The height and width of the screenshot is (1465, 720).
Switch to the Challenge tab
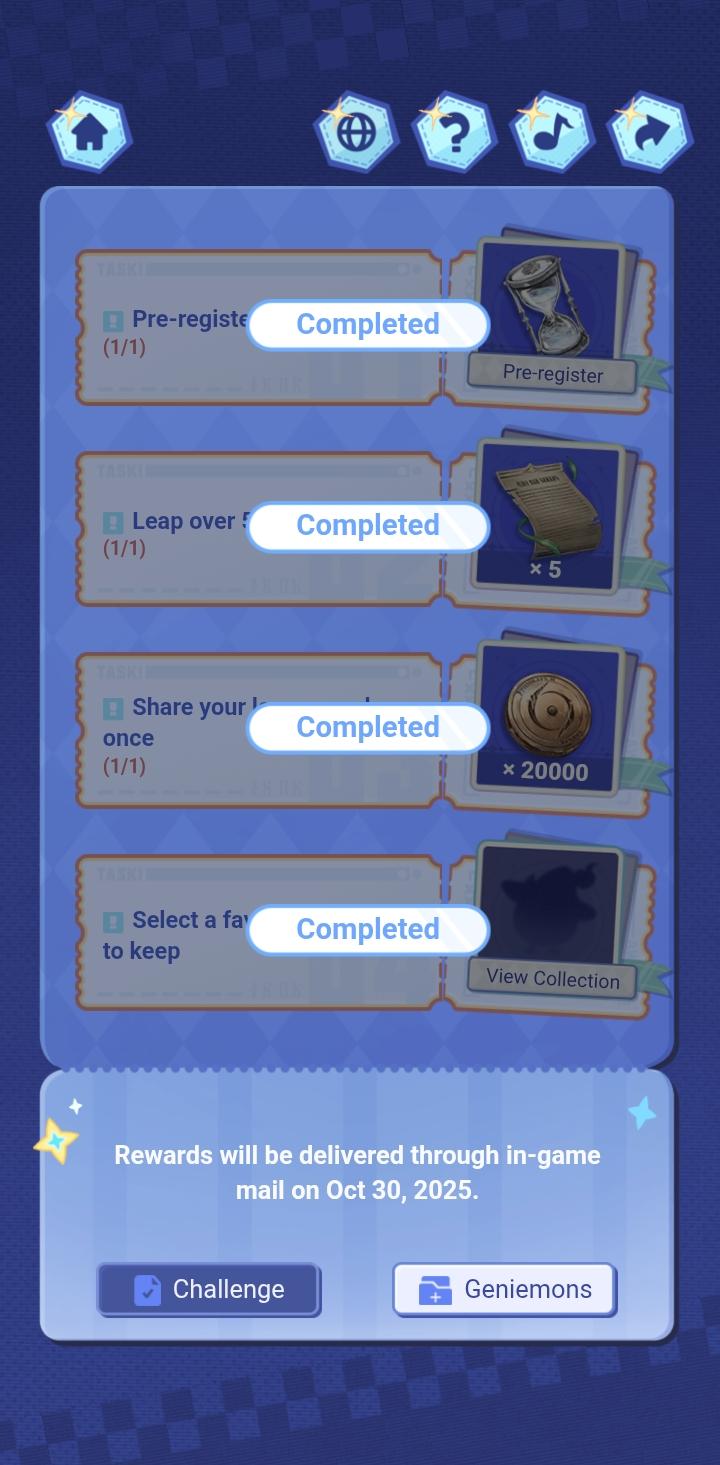pyautogui.click(x=209, y=1289)
